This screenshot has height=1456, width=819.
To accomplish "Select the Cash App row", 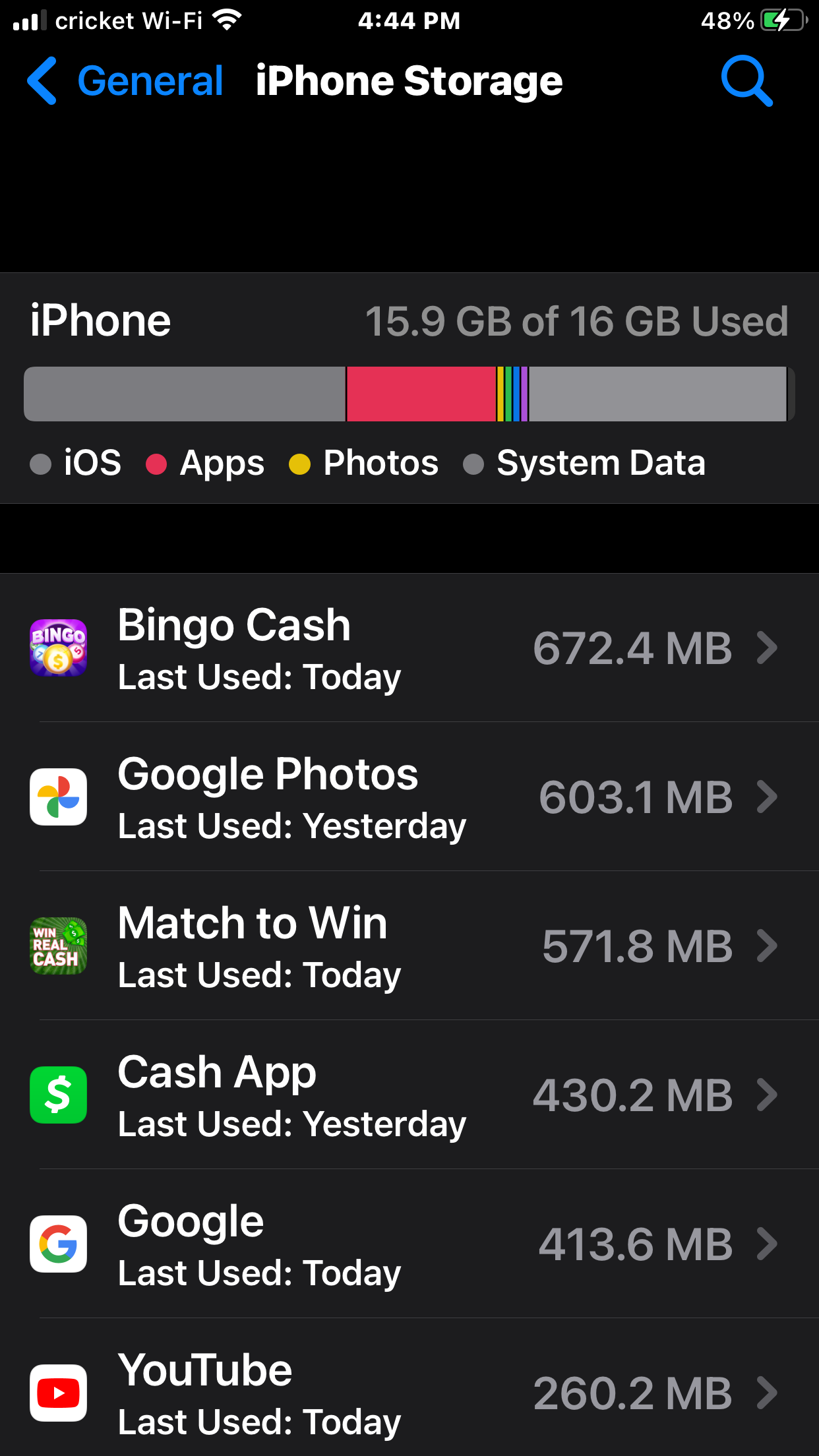I will point(409,1095).
